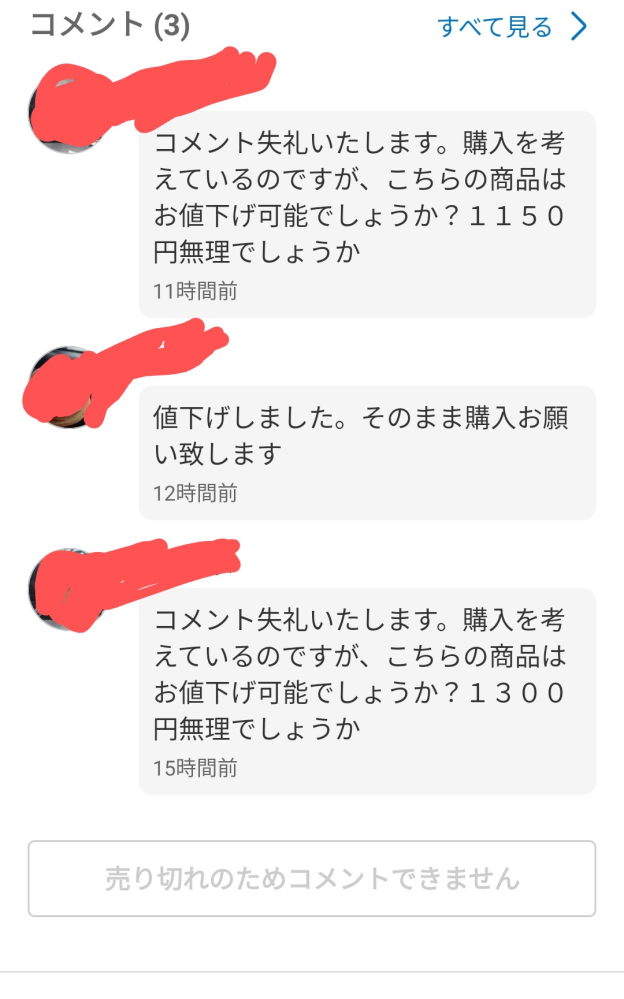
Task: Open the commenter avatar by the 1150円 comment
Action: (67, 113)
